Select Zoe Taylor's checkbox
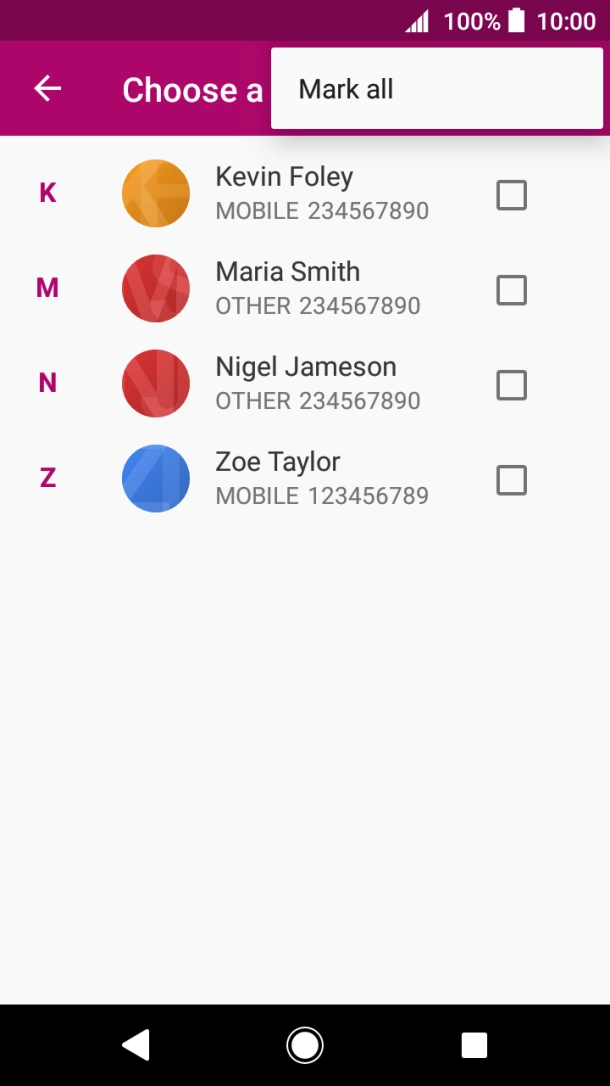610x1086 pixels. tap(511, 481)
